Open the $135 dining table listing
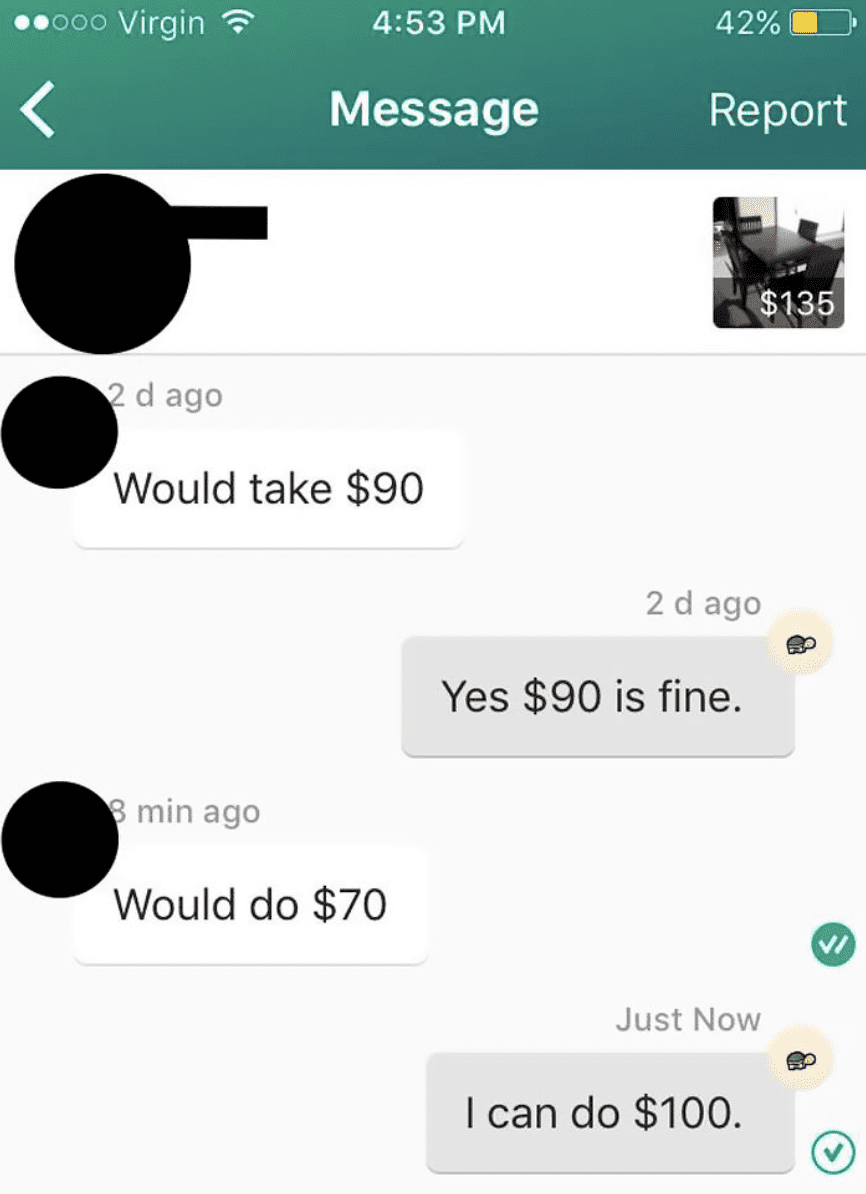 (778, 262)
